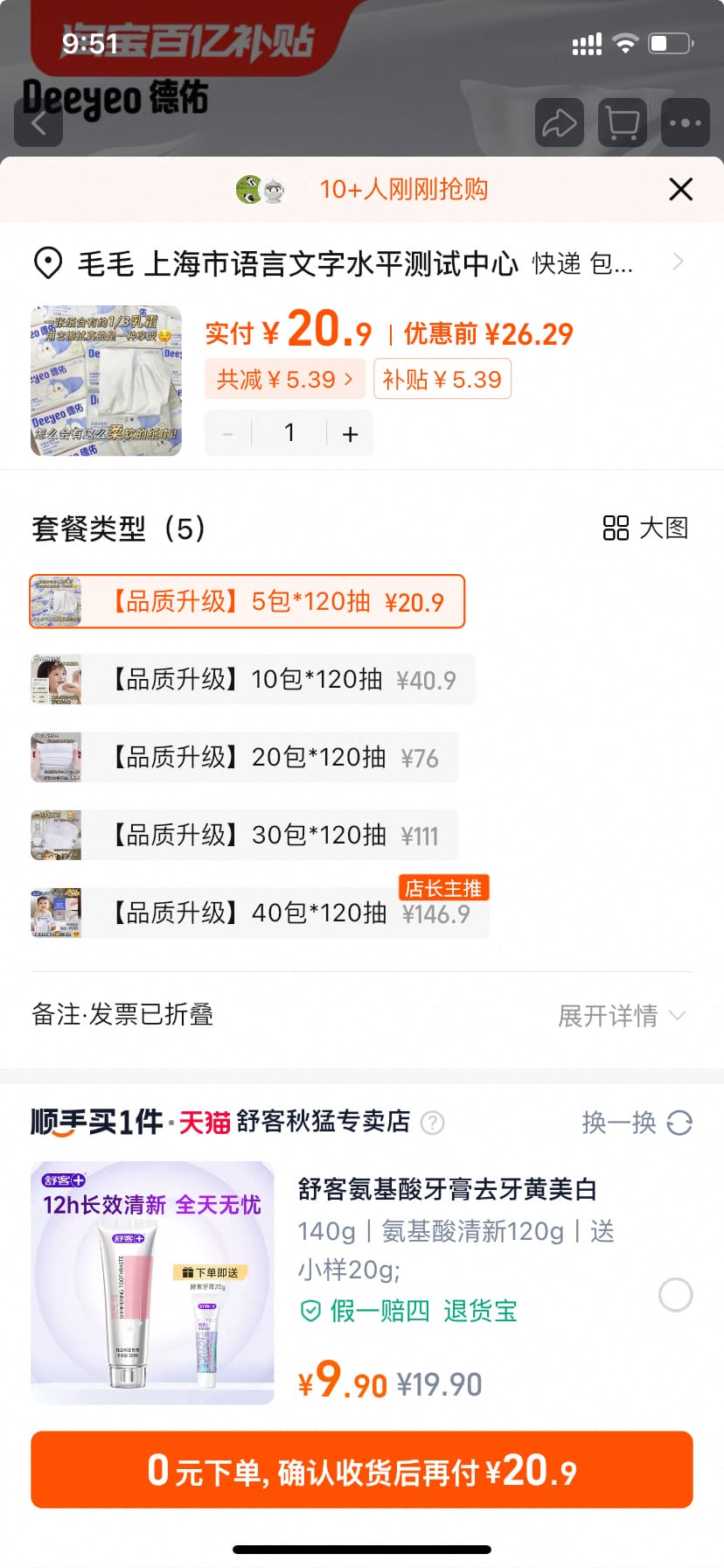Open the share icon

(x=558, y=122)
